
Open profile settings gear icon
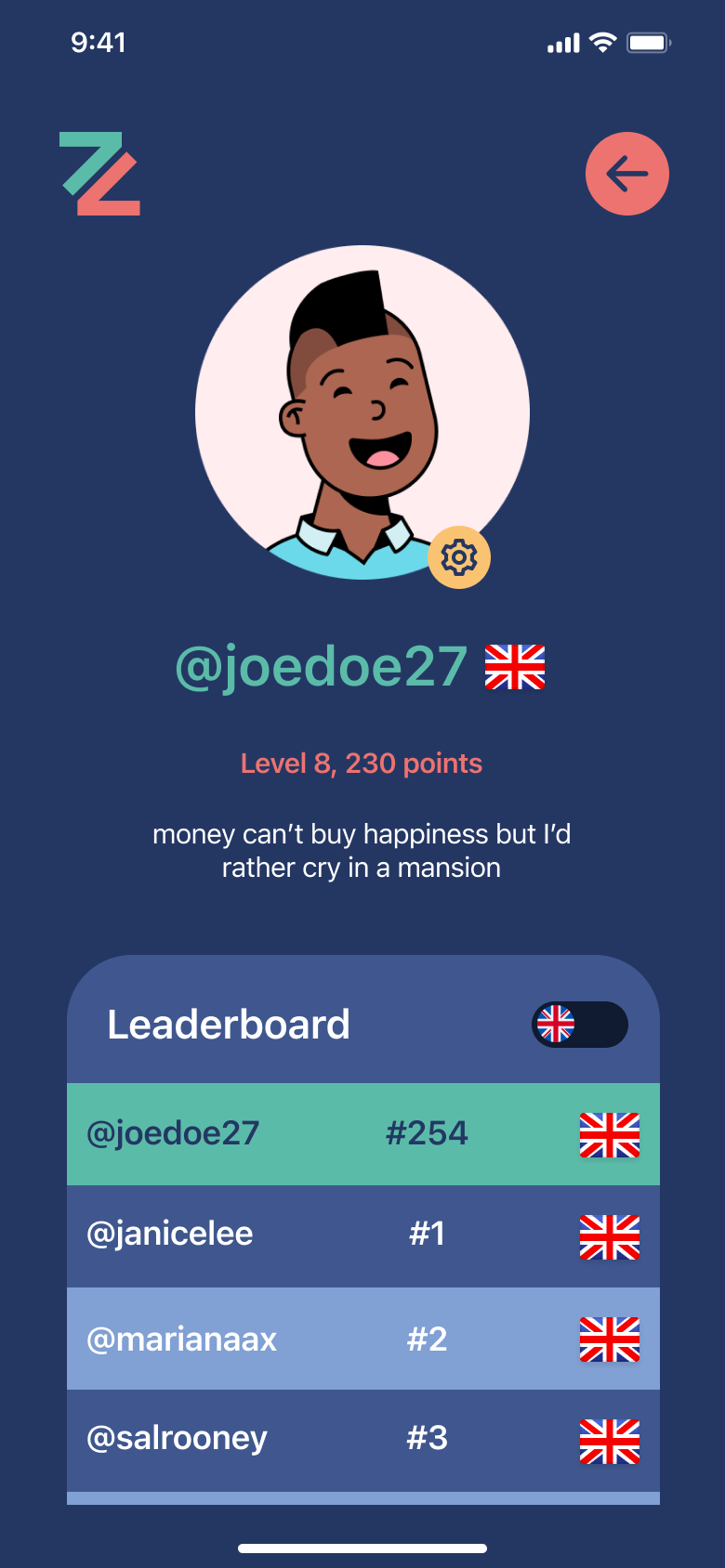(458, 557)
